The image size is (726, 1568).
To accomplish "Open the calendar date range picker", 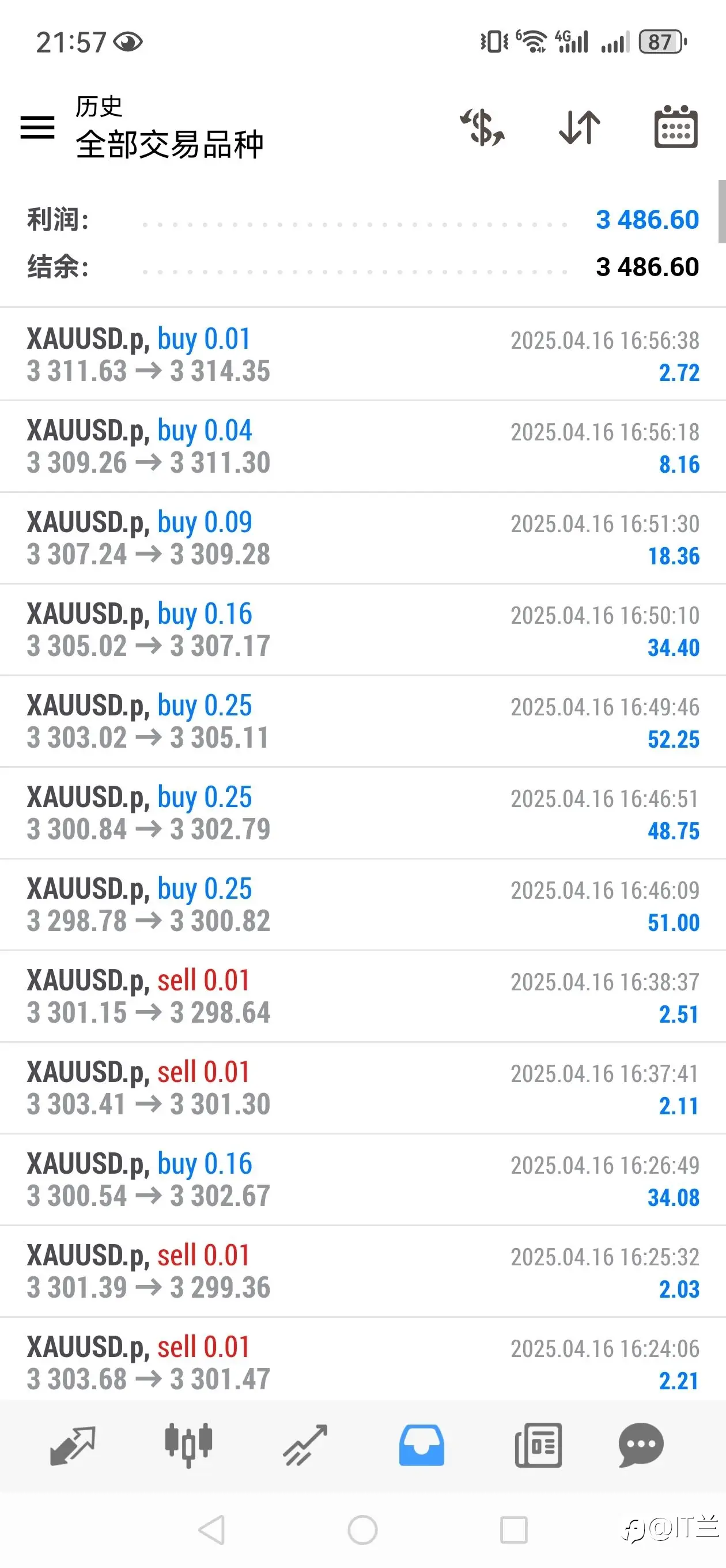I will click(x=675, y=127).
